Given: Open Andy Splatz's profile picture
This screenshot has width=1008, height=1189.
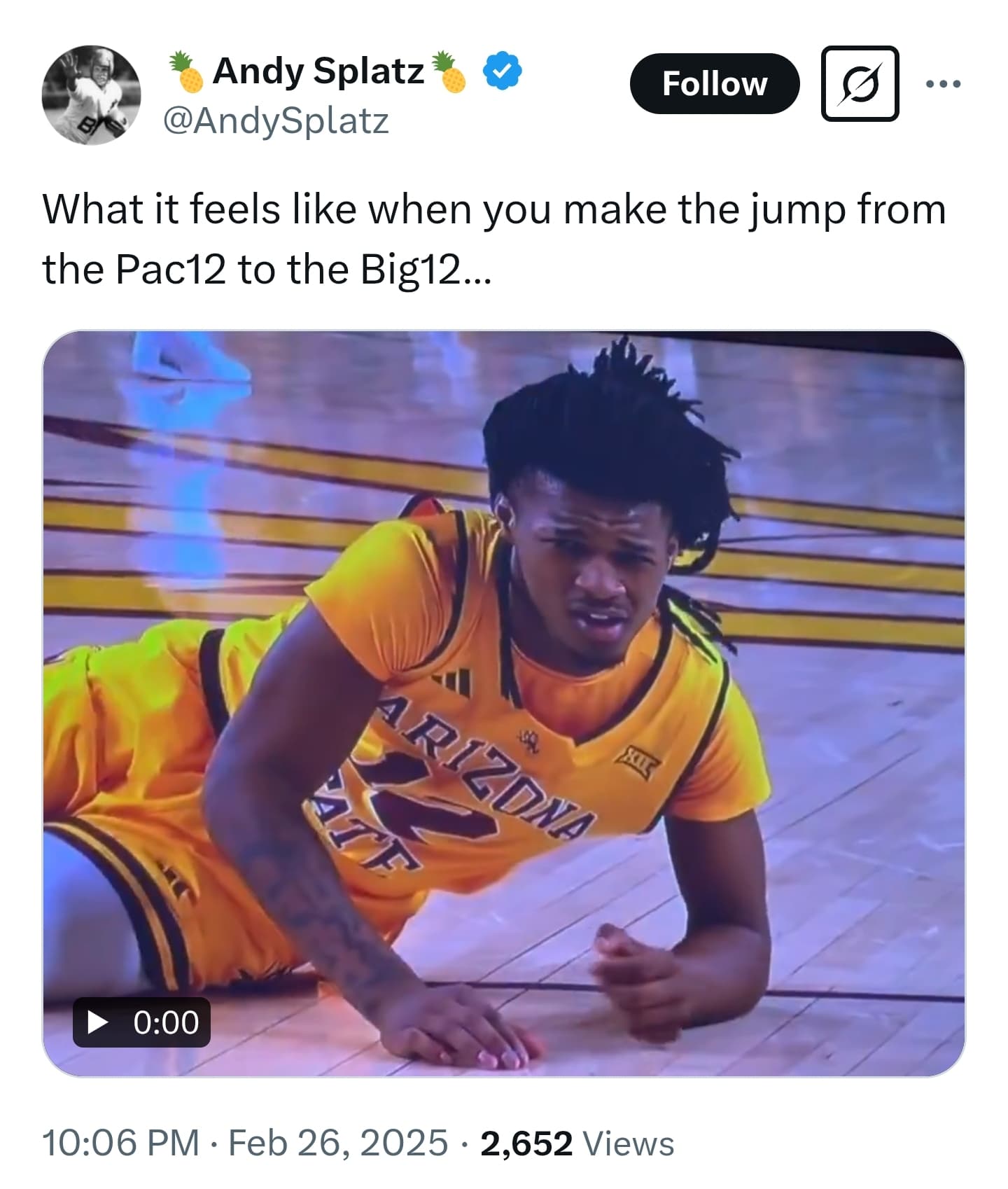Looking at the screenshot, I should tap(91, 95).
